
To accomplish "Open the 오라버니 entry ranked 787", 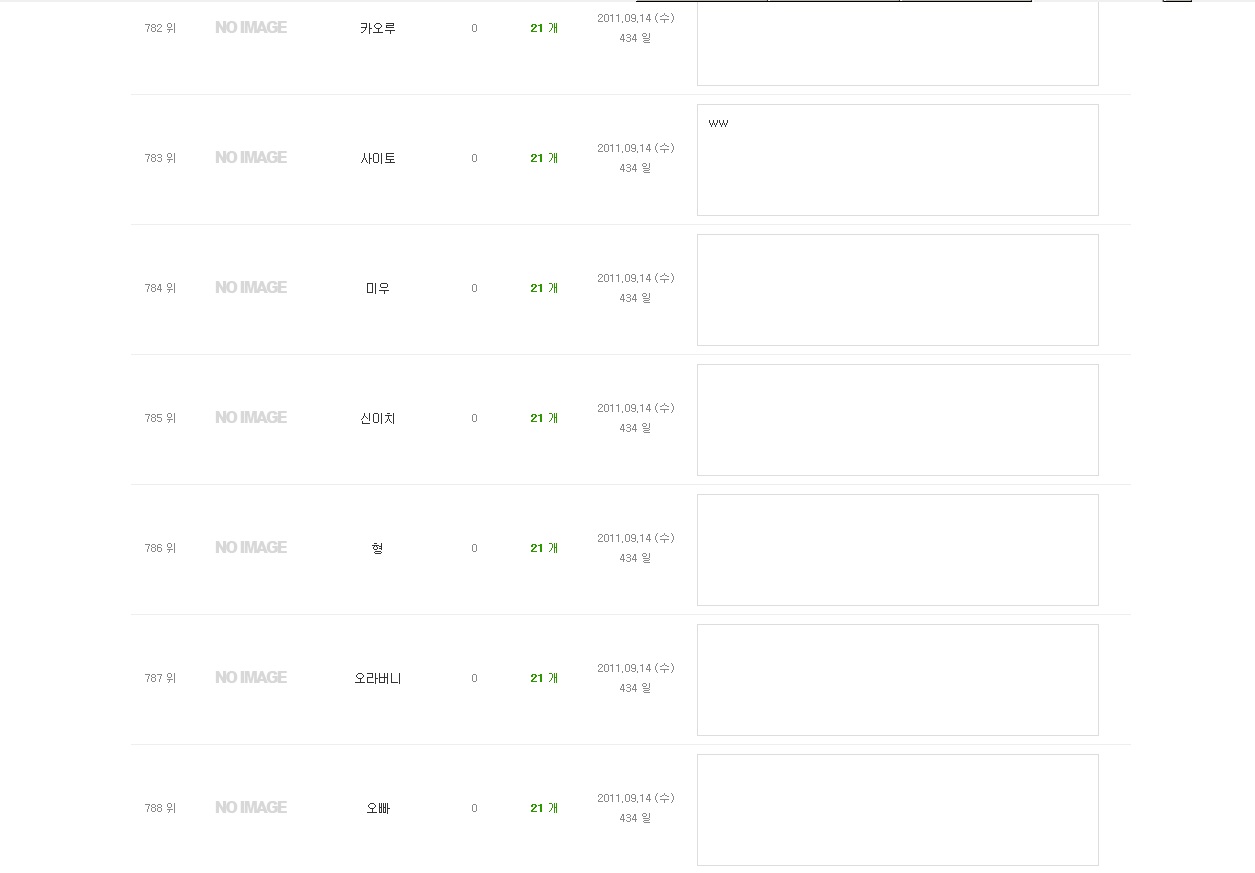I will pyautogui.click(x=378, y=678).
